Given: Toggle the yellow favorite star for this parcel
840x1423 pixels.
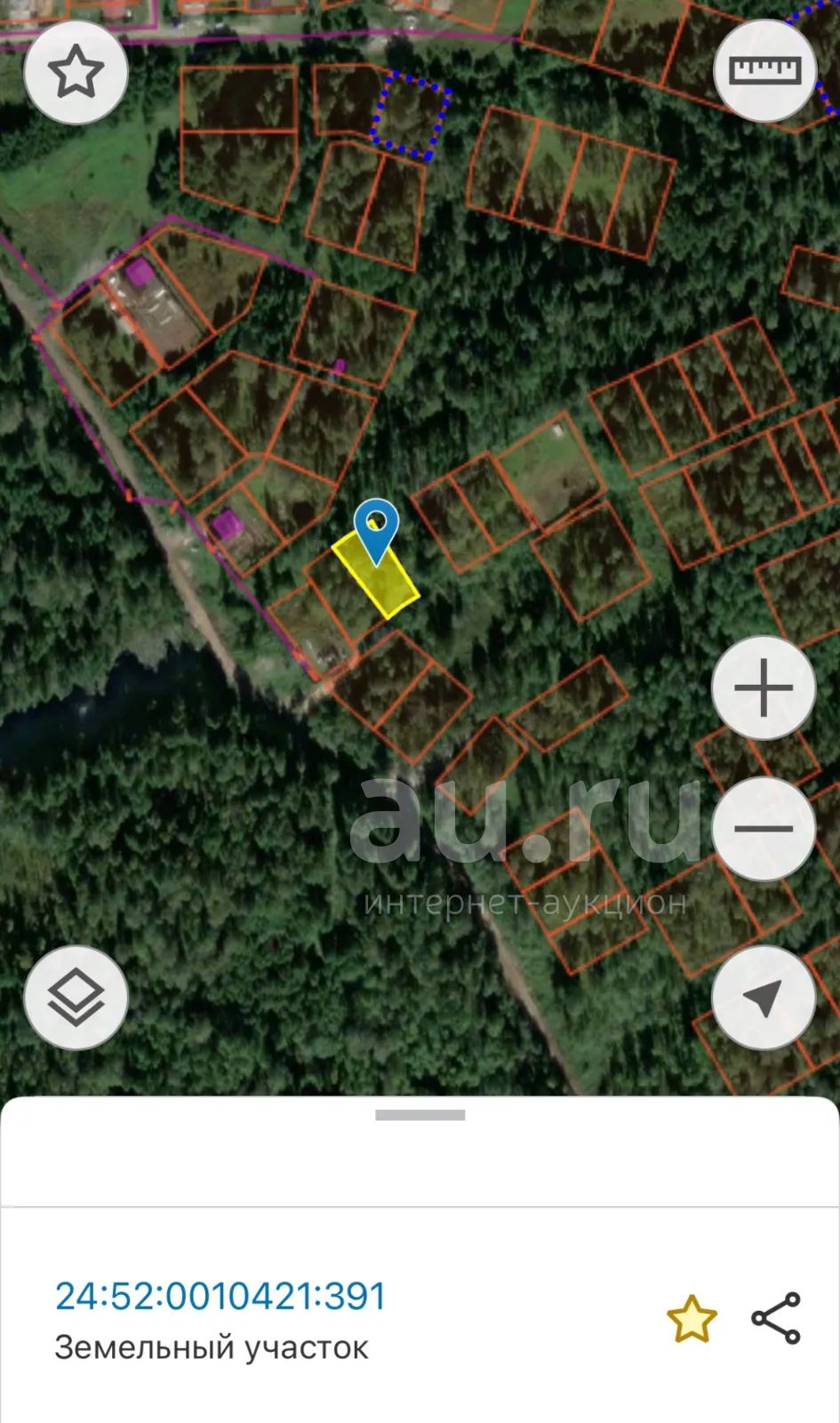Looking at the screenshot, I should coord(692,1319).
